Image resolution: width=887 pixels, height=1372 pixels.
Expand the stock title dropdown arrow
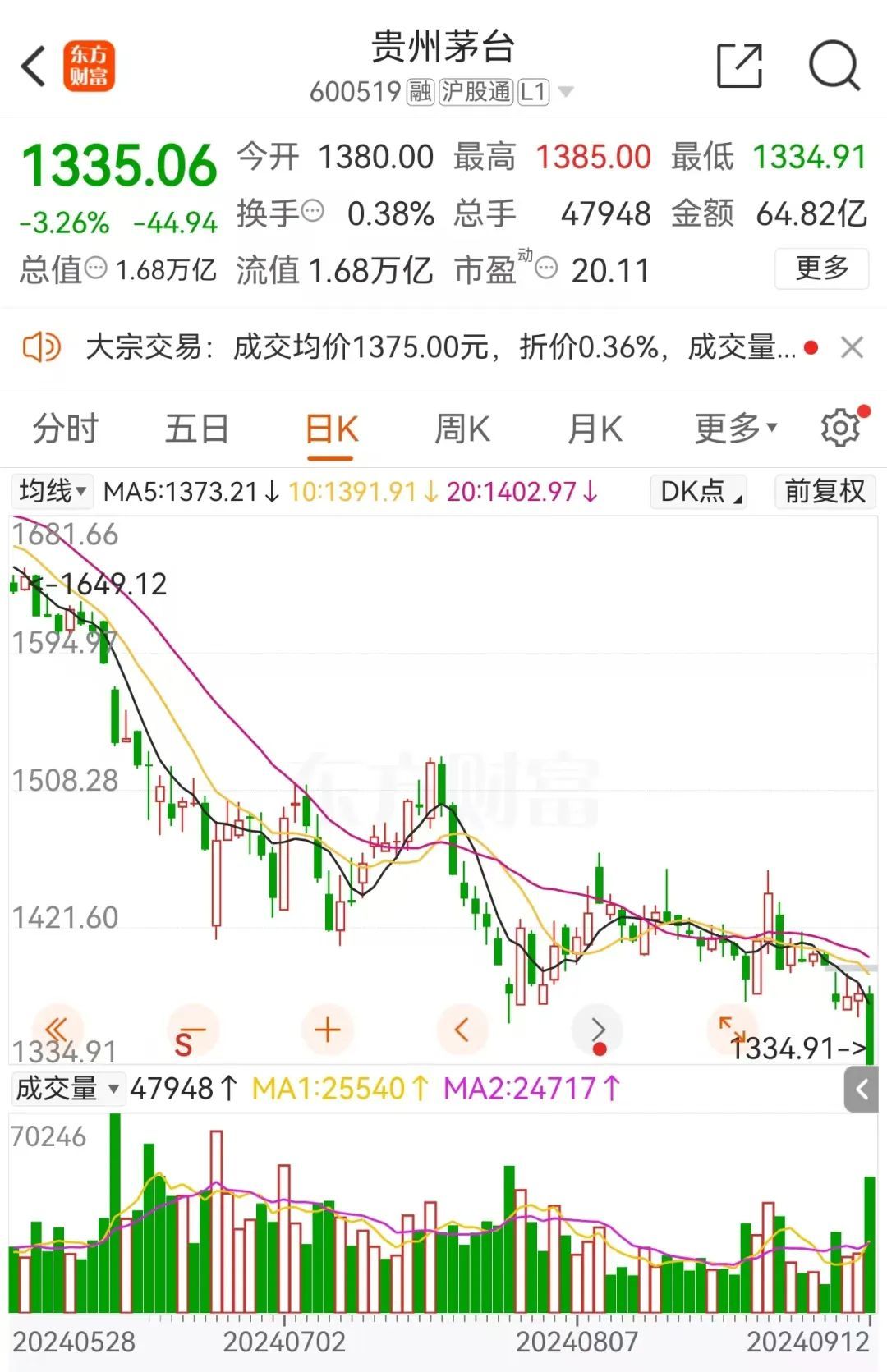566,91
